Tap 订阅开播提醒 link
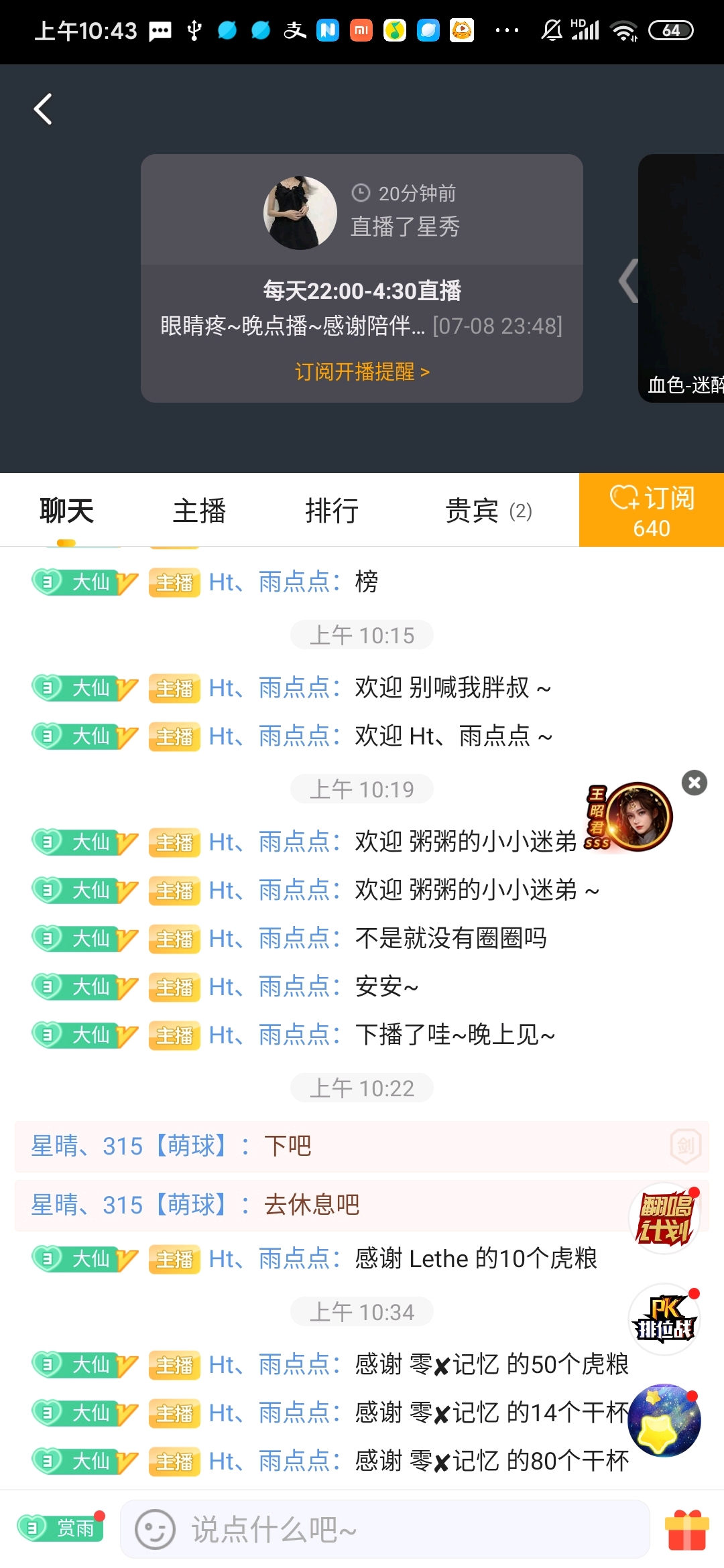Viewport: 724px width, 1568px height. 362,371
